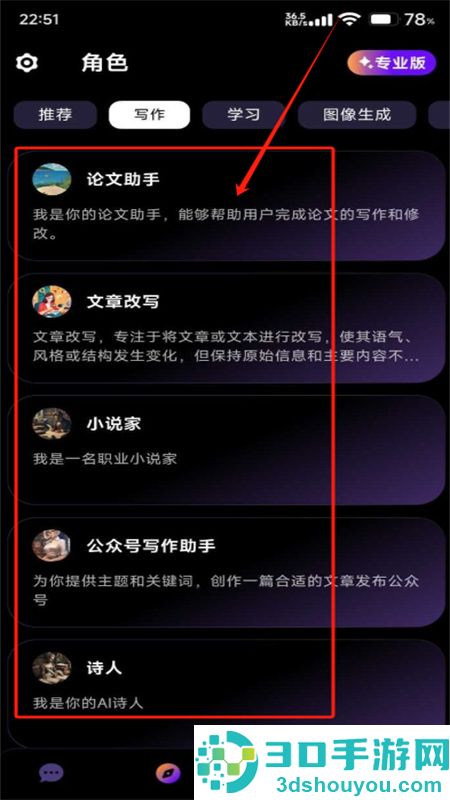Open the 论文助手 role card

[226, 206]
